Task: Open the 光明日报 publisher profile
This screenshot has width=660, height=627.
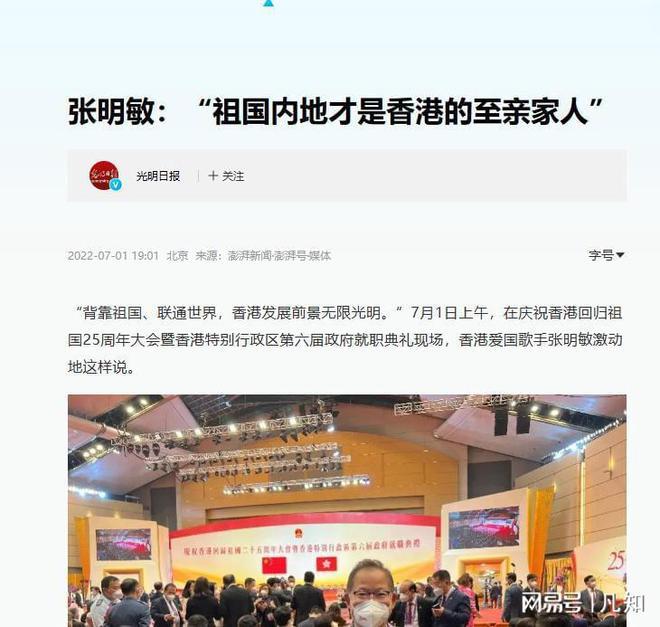Action: (158, 176)
